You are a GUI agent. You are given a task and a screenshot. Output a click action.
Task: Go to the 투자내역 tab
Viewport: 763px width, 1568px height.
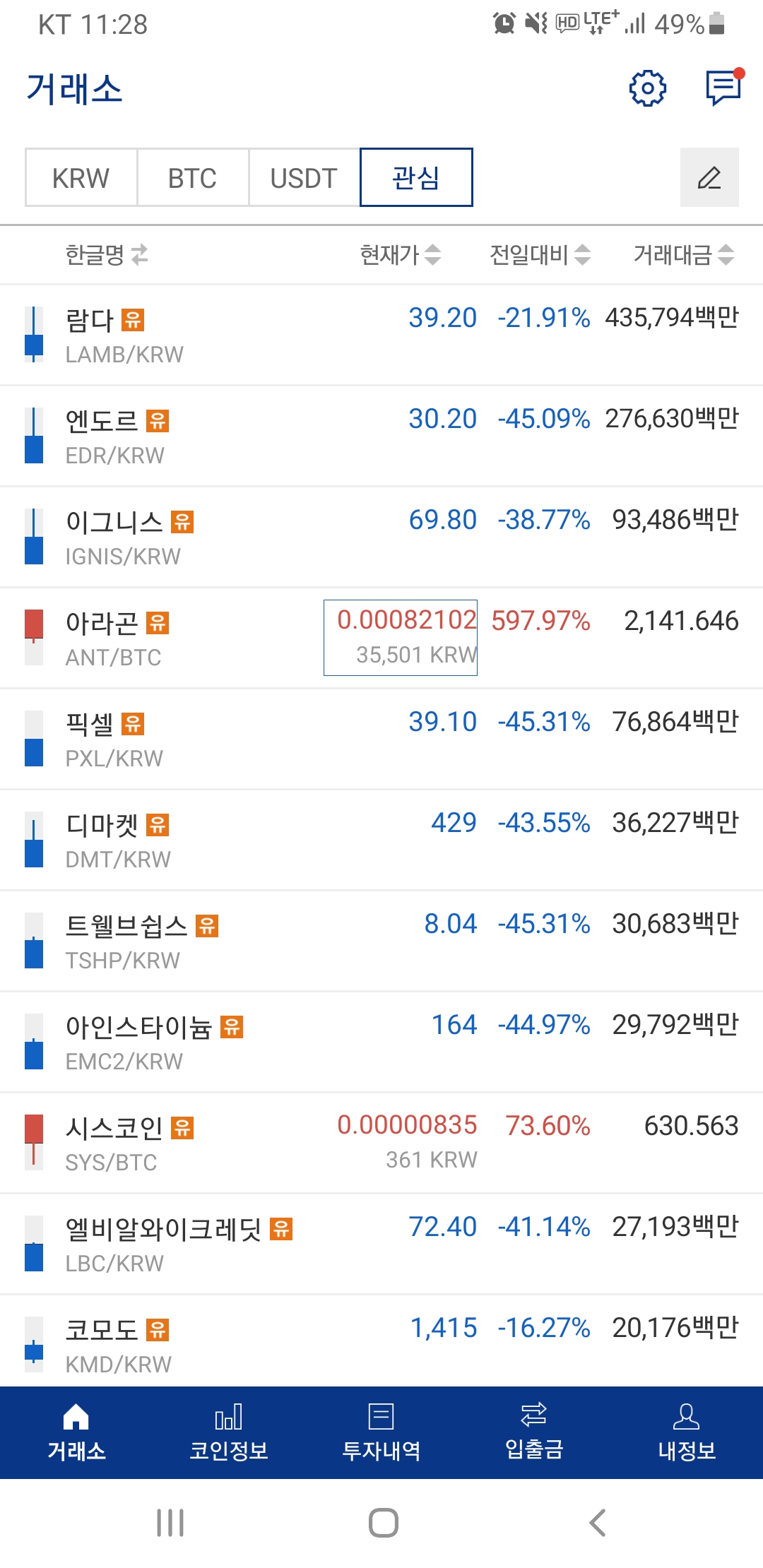[x=381, y=1432]
